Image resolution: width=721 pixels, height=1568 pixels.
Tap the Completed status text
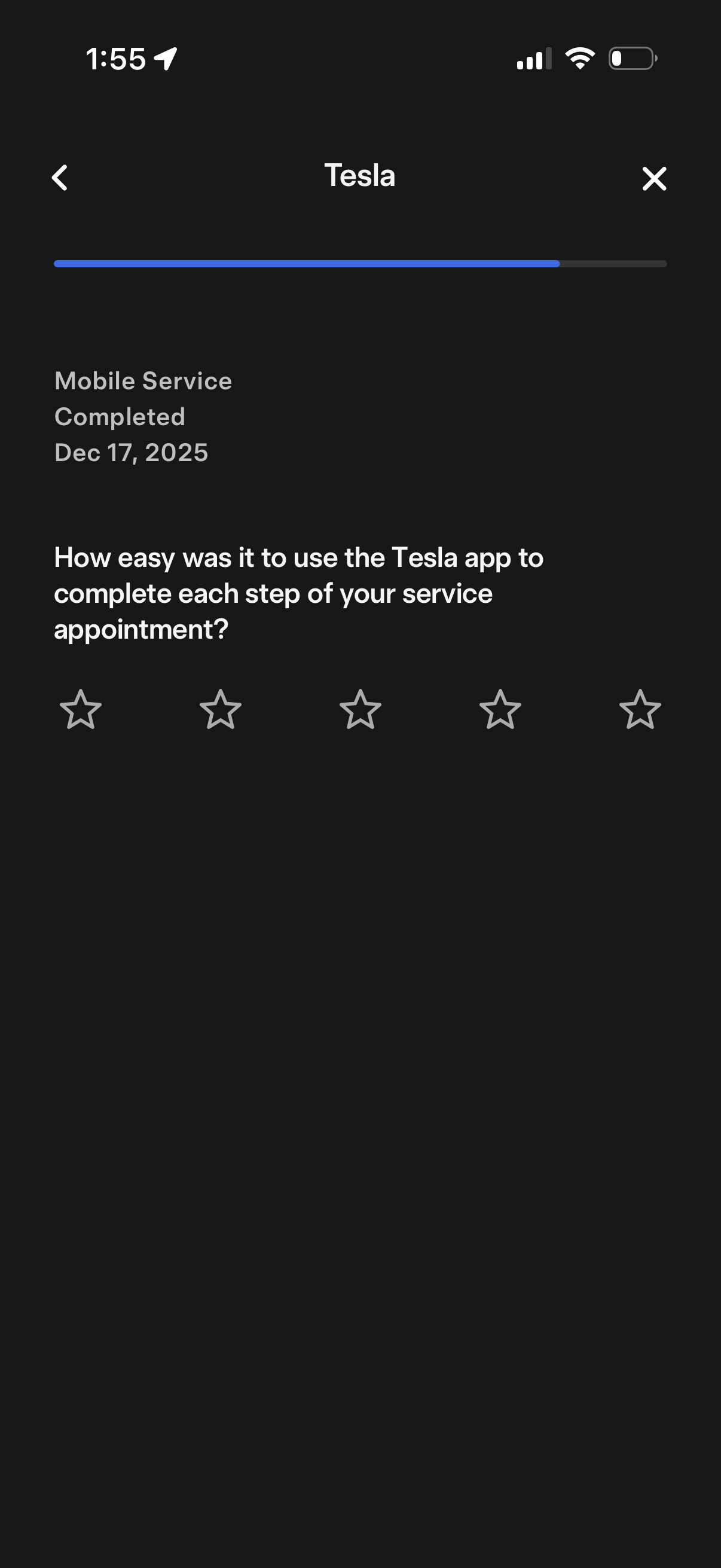click(120, 417)
